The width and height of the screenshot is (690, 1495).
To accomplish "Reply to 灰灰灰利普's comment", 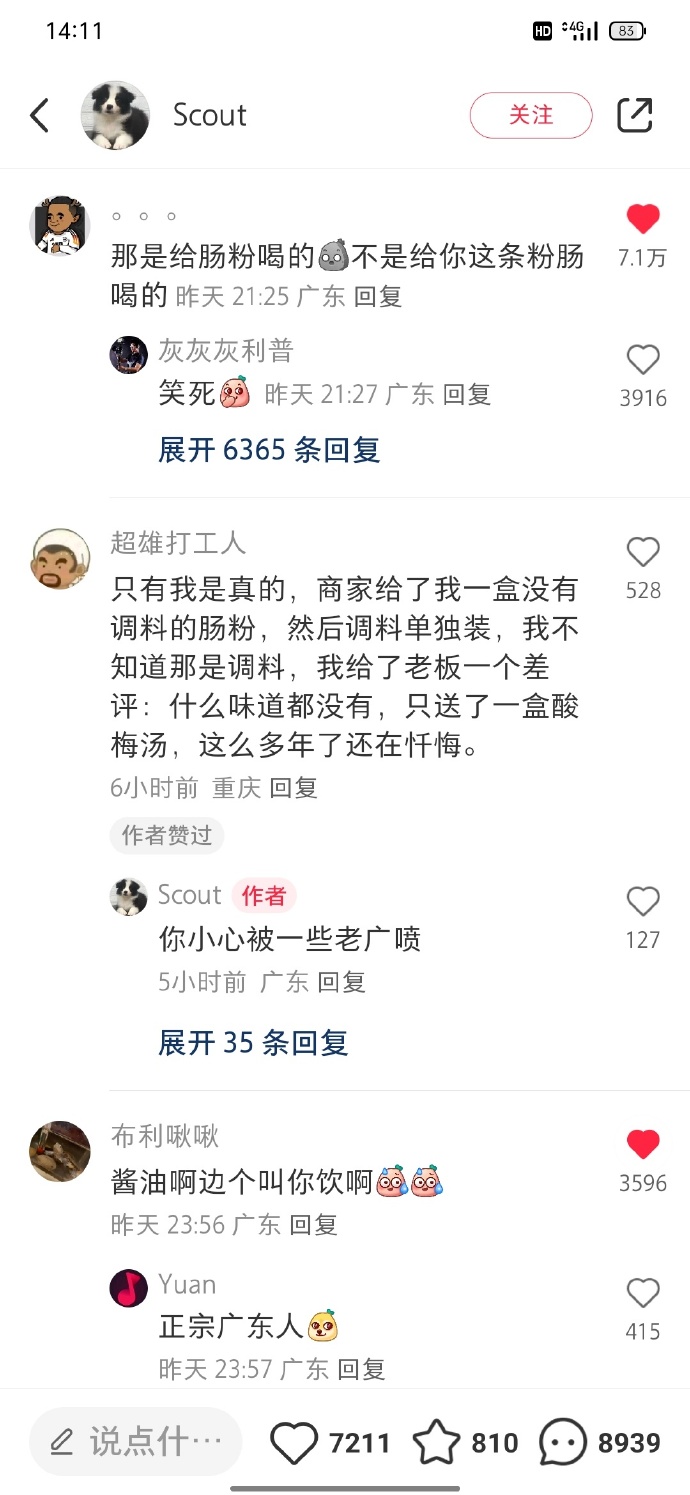I will coord(467,395).
